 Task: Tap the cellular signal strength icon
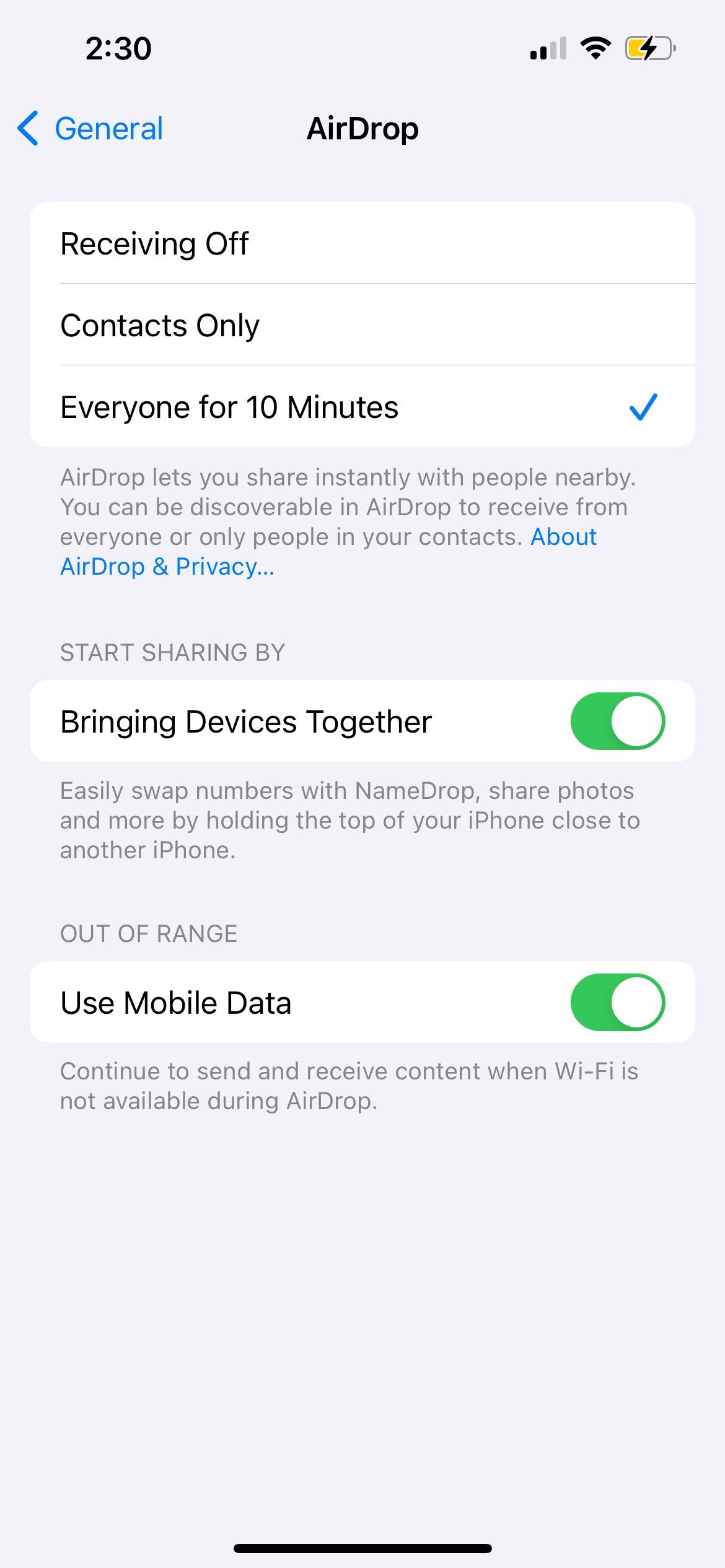(x=548, y=48)
